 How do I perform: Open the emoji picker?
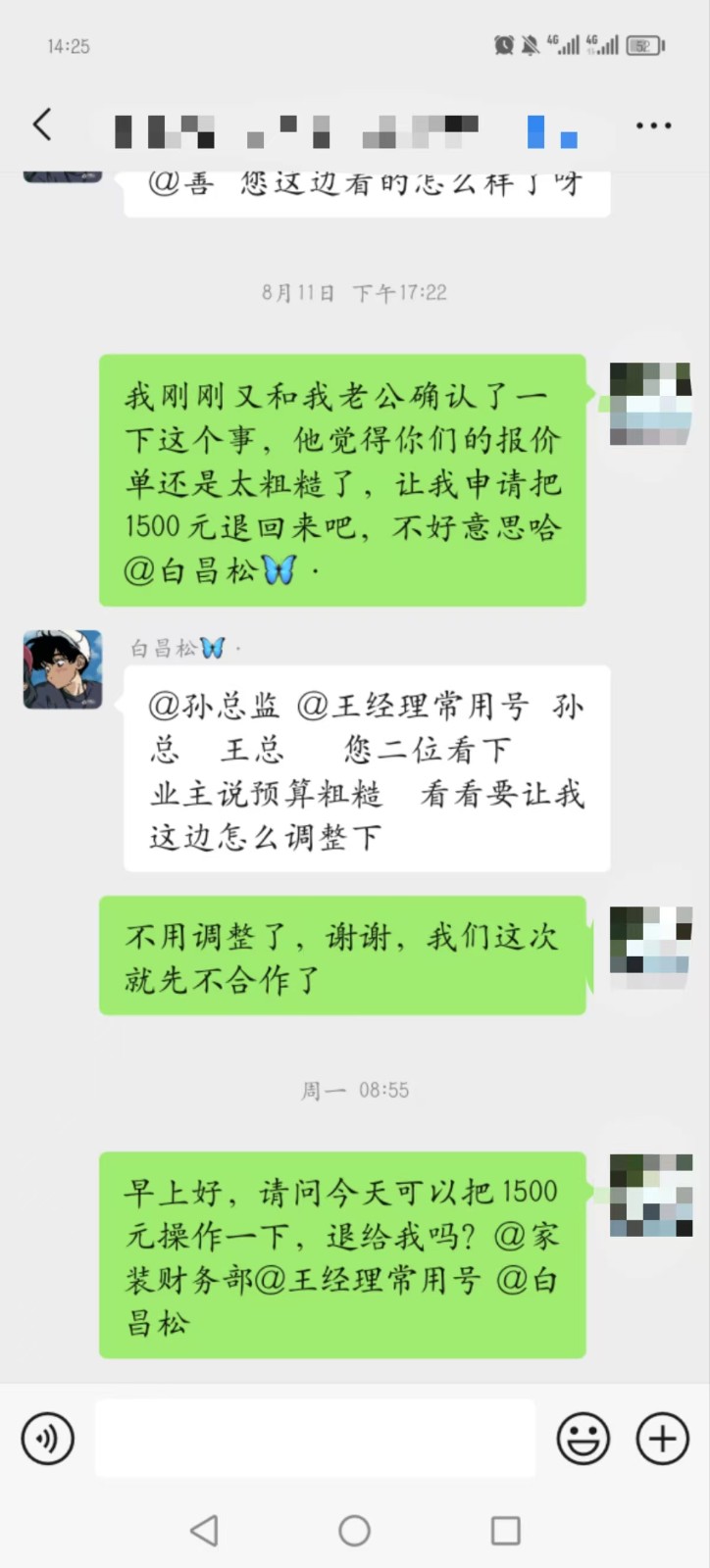coord(583,1438)
